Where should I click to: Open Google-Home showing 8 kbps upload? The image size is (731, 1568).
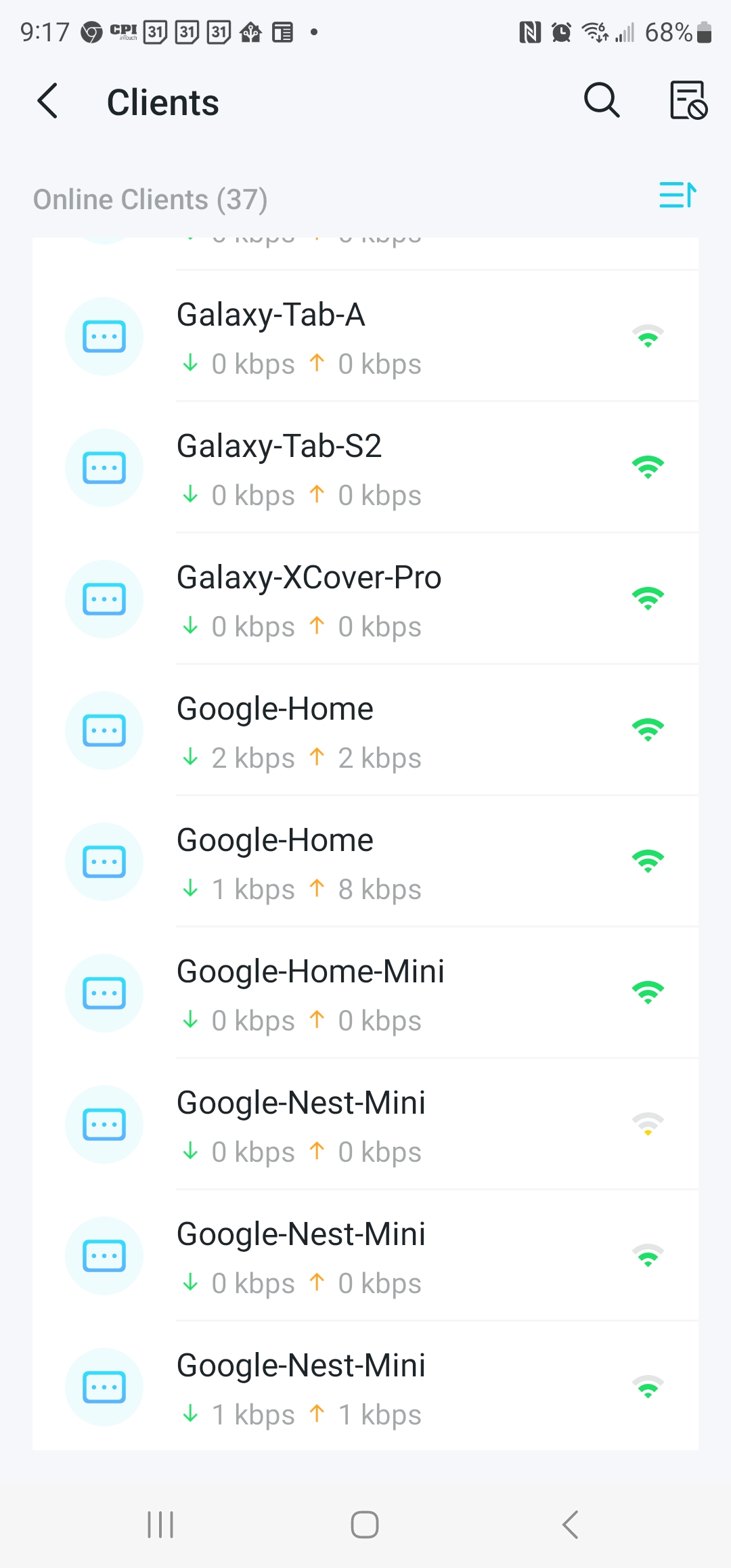point(365,862)
